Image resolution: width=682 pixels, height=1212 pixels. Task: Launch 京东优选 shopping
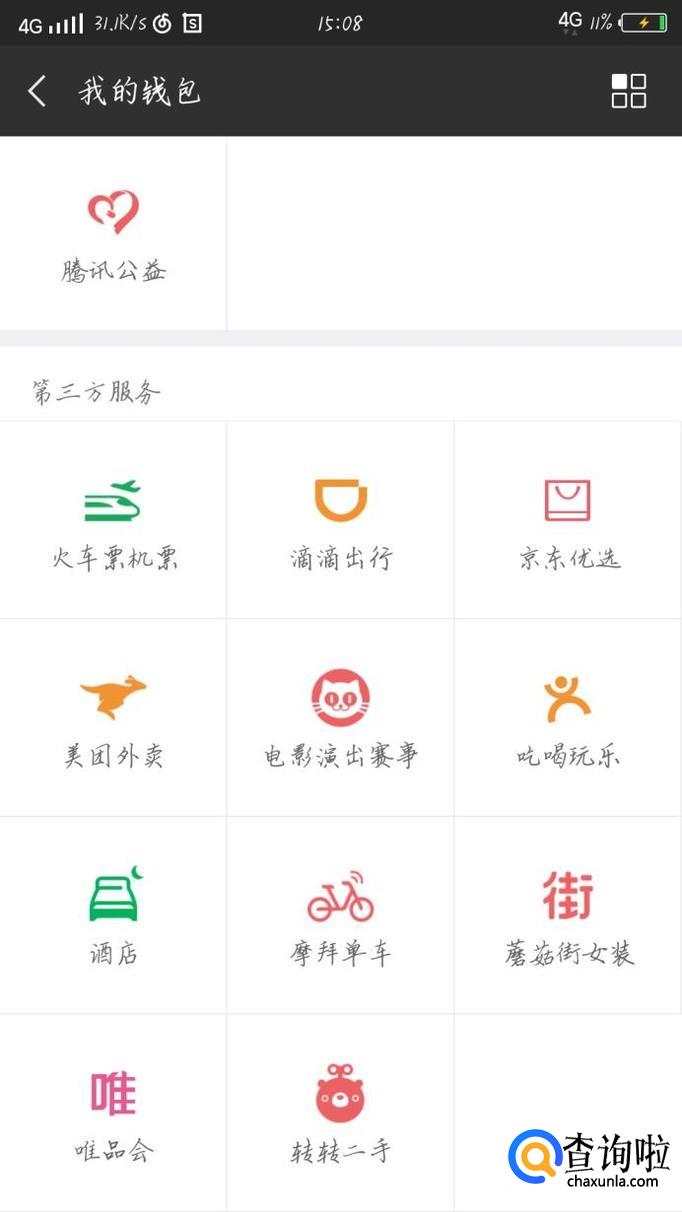pos(568,522)
